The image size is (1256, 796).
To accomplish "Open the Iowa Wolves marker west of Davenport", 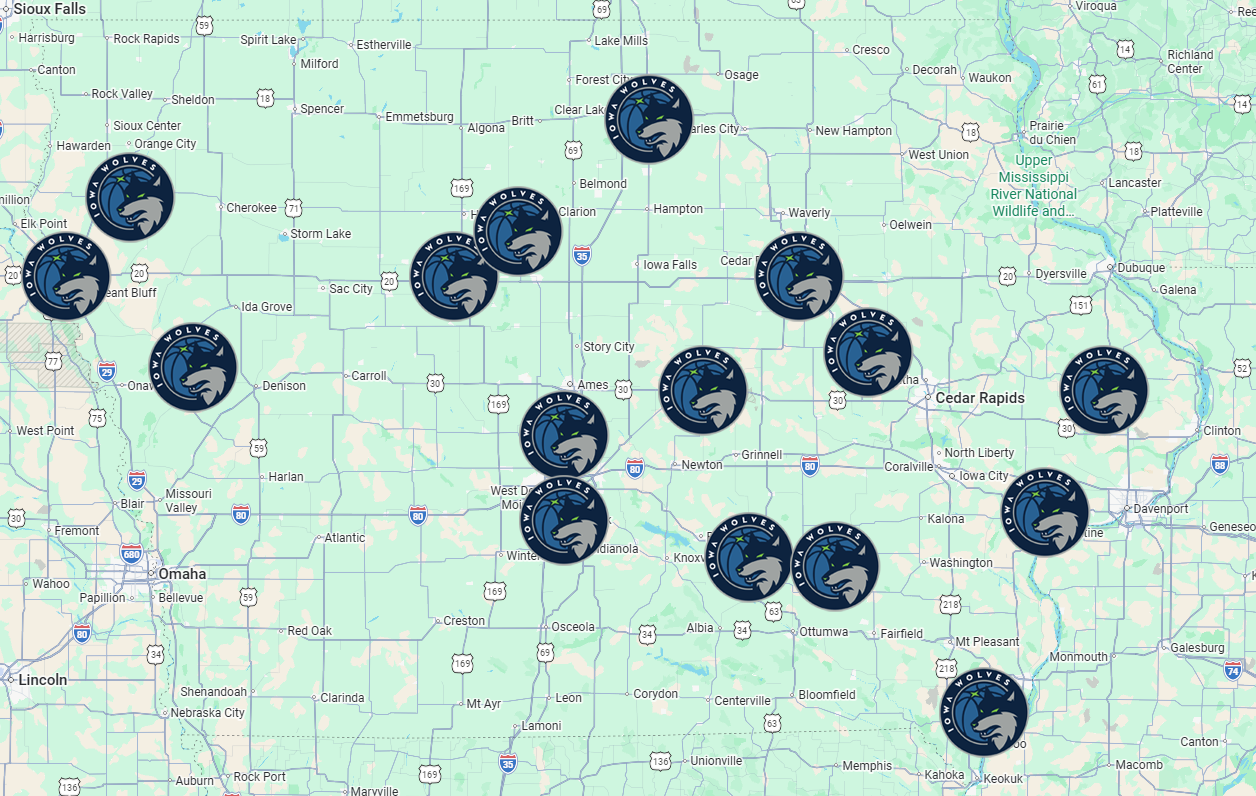I will tap(1045, 512).
